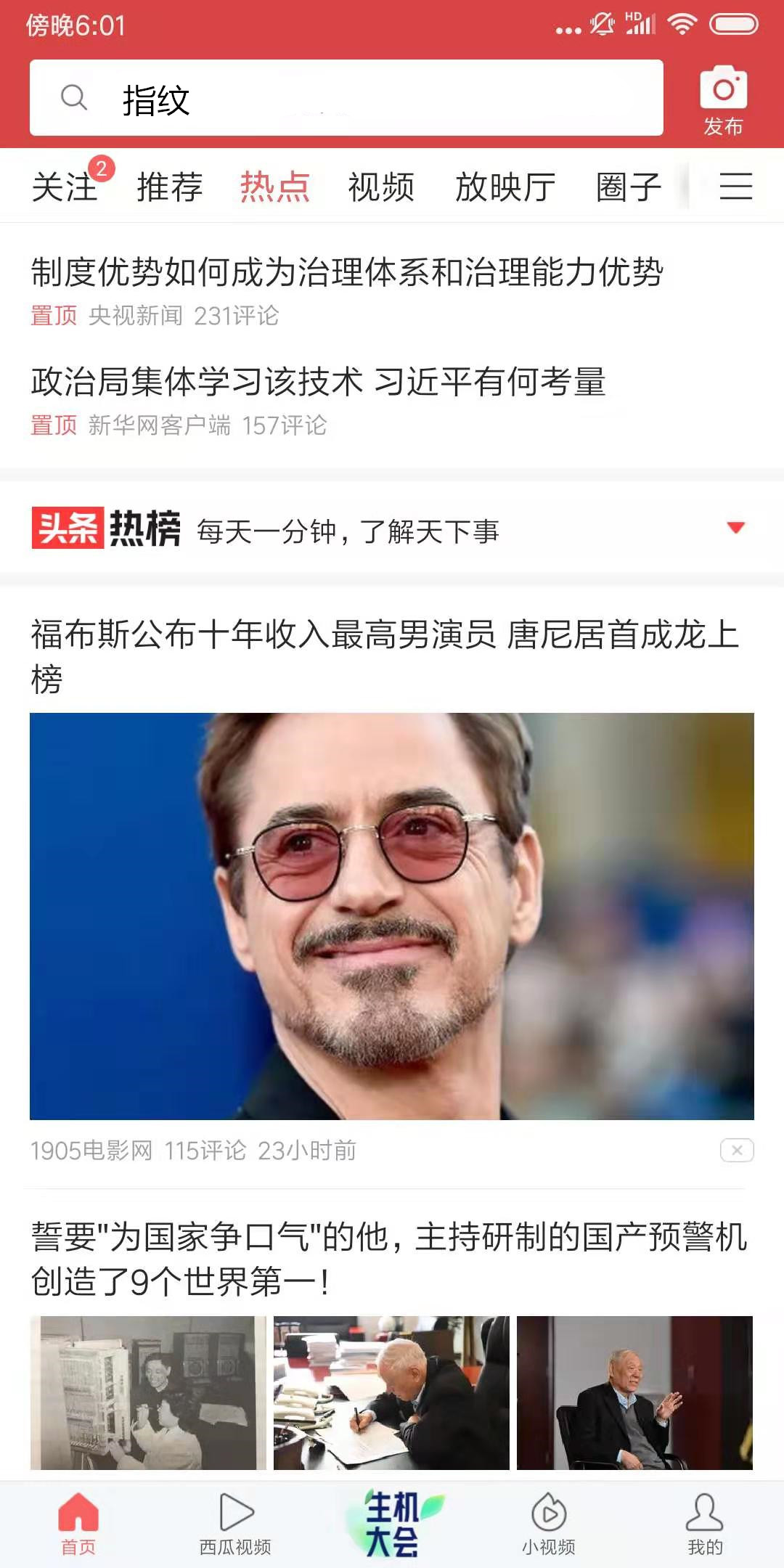Image resolution: width=784 pixels, height=1568 pixels.
Task: Open 关注 tab with notification badge
Action: pos(64,187)
